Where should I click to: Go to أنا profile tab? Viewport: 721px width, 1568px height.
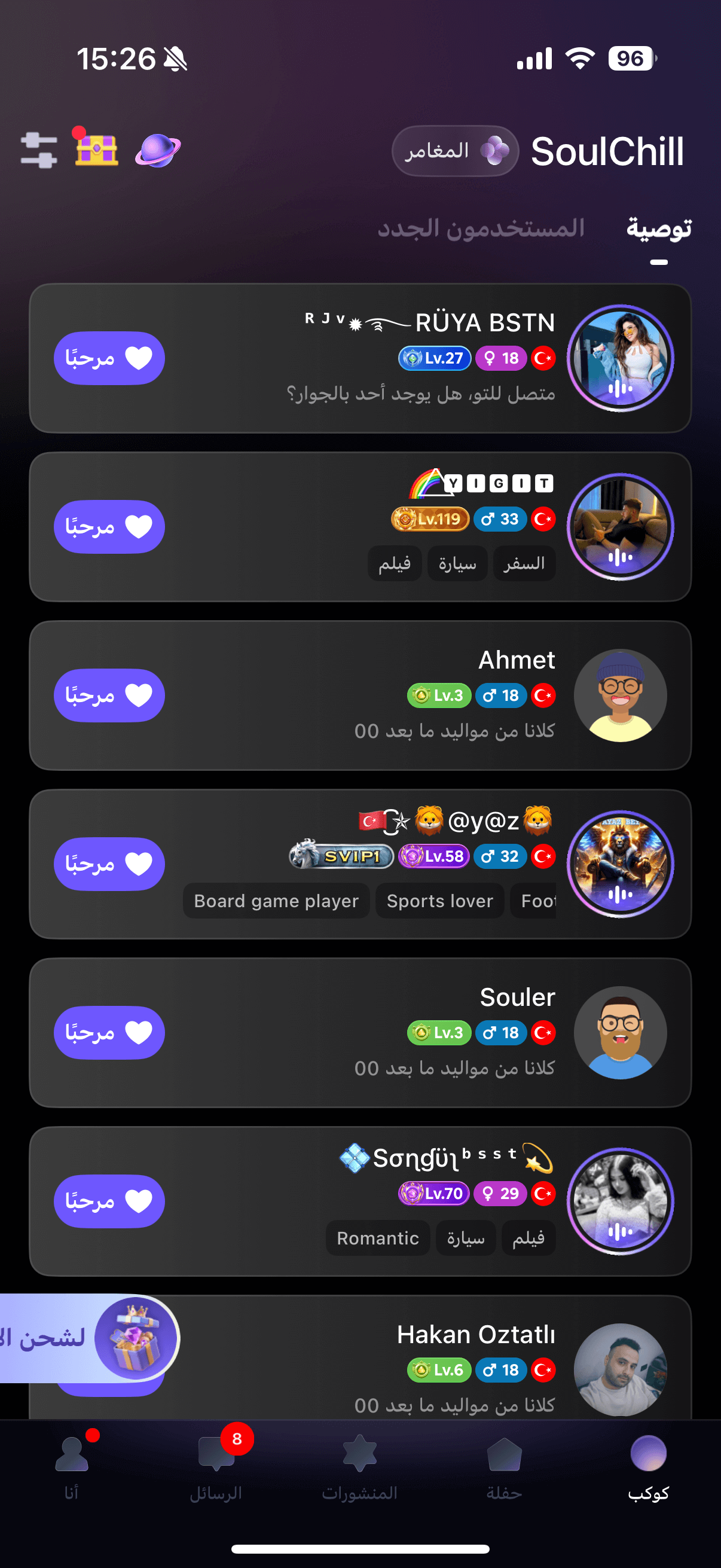[x=72, y=1466]
